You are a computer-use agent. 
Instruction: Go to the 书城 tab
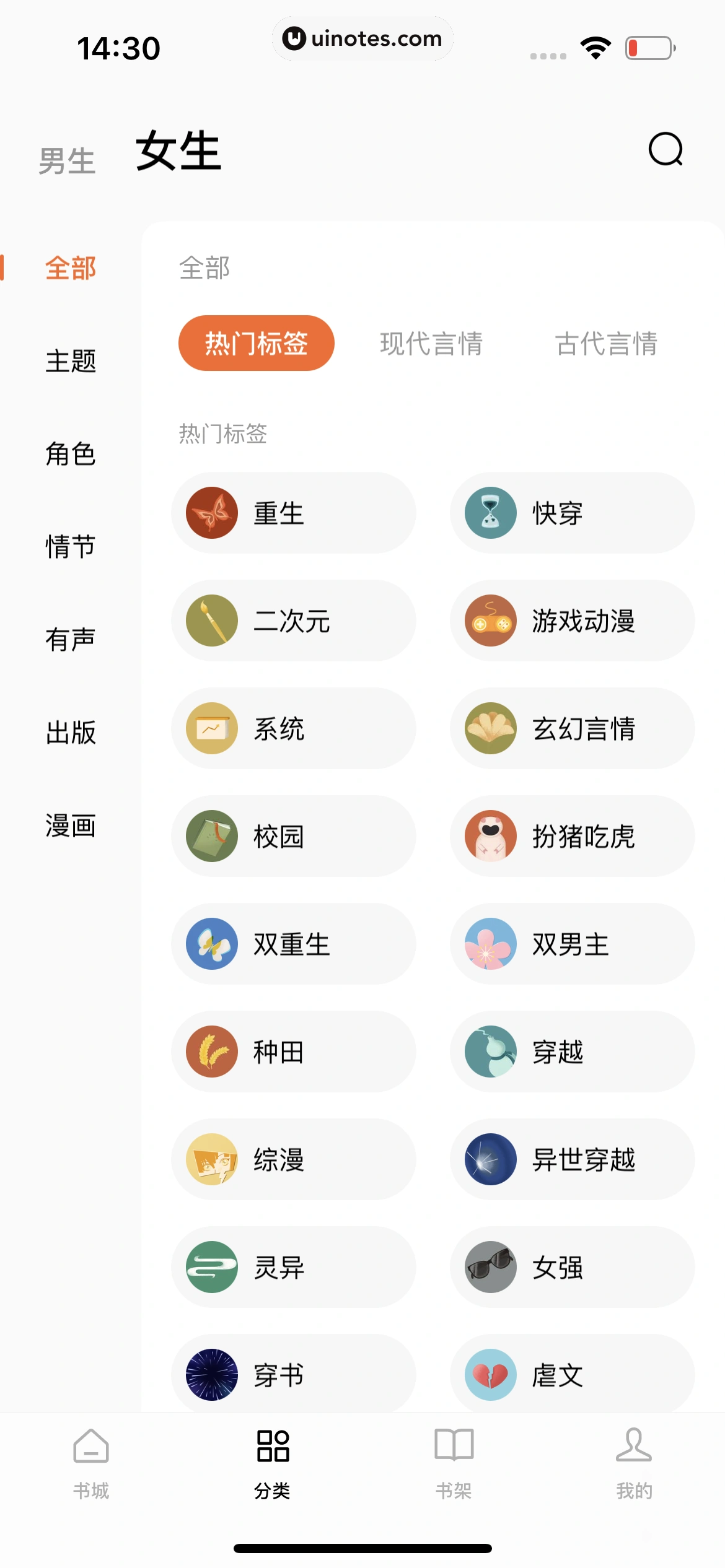pyautogui.click(x=91, y=1463)
